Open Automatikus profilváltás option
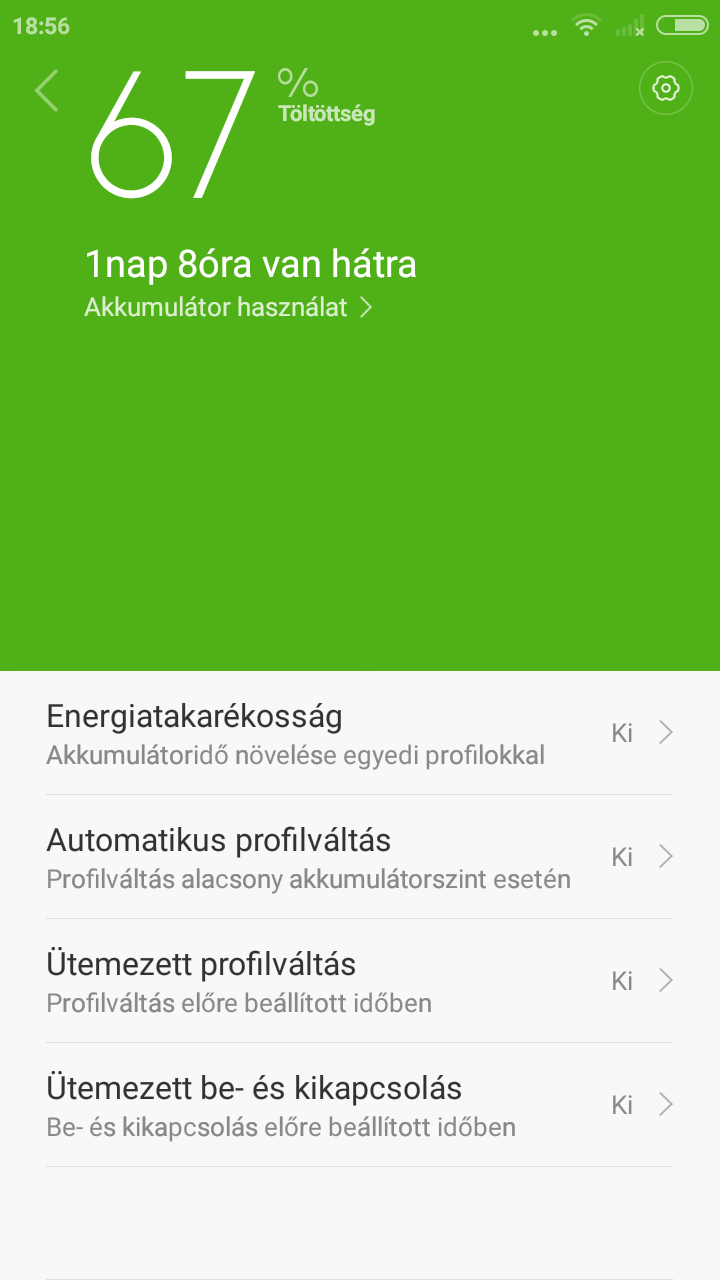The height and width of the screenshot is (1280, 720). [x=359, y=858]
